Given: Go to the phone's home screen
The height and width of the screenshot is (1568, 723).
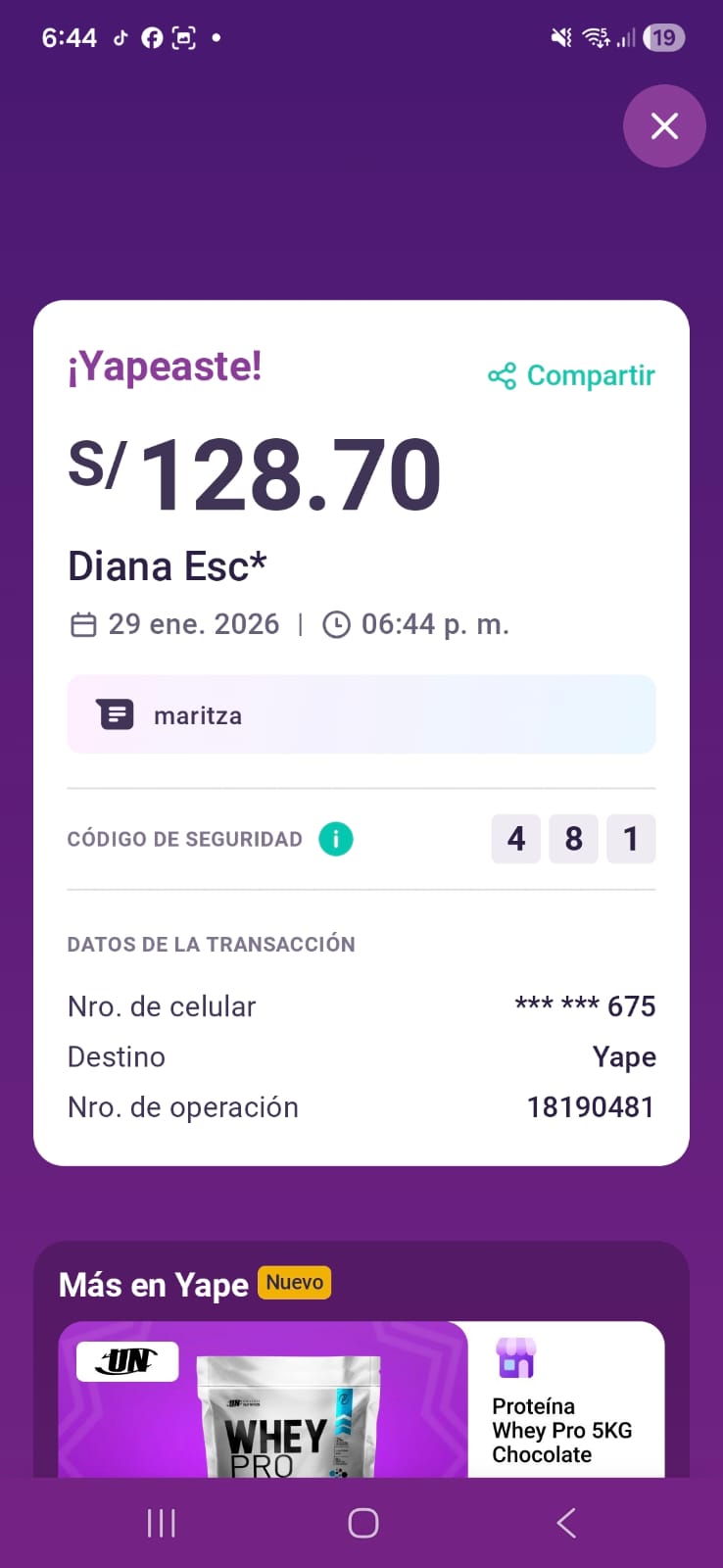Looking at the screenshot, I should coord(362,1523).
